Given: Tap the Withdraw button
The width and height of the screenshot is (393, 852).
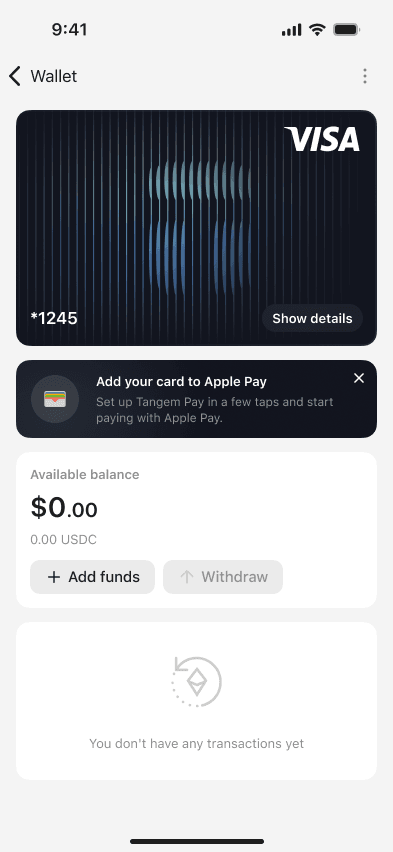Looking at the screenshot, I should click(x=223, y=577).
